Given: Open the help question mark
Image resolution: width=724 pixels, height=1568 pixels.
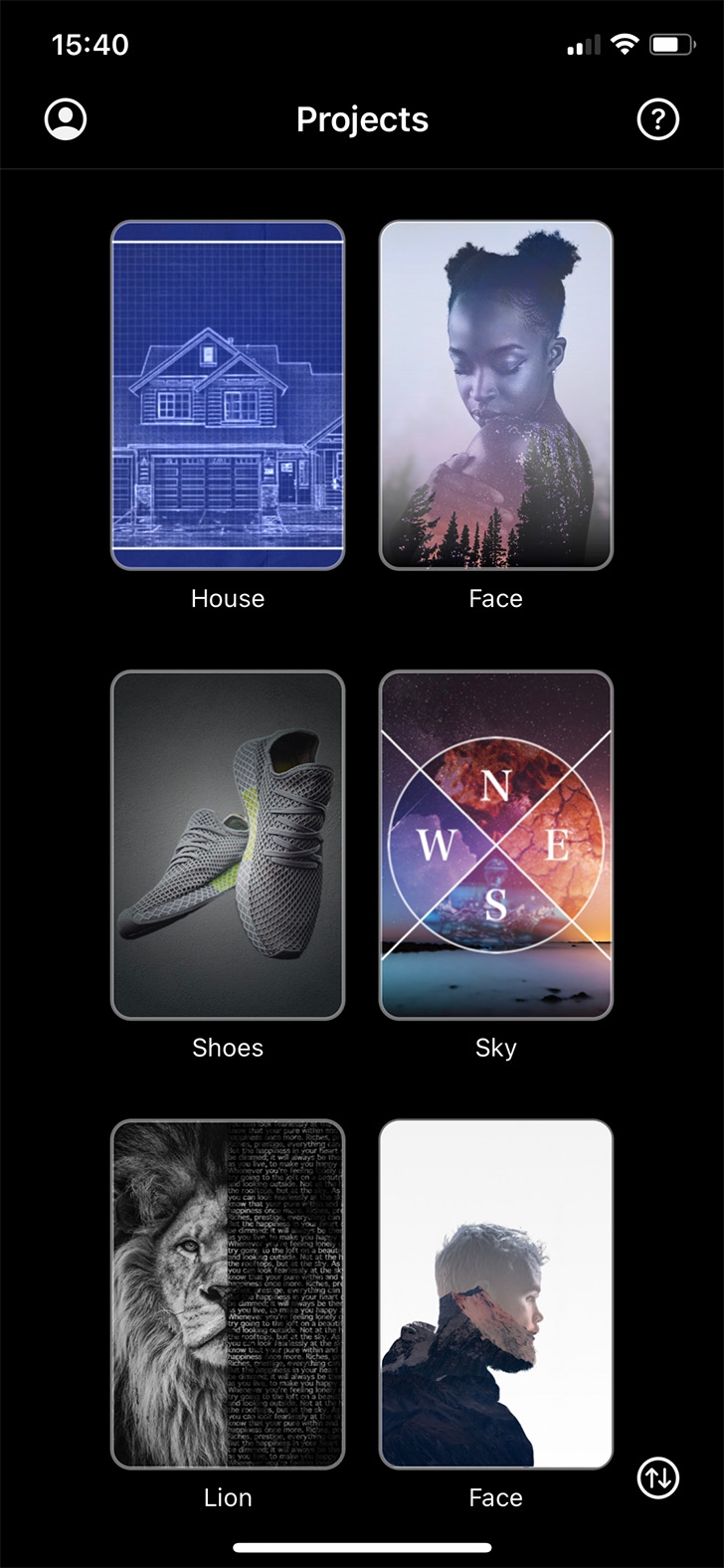Looking at the screenshot, I should 657,119.
